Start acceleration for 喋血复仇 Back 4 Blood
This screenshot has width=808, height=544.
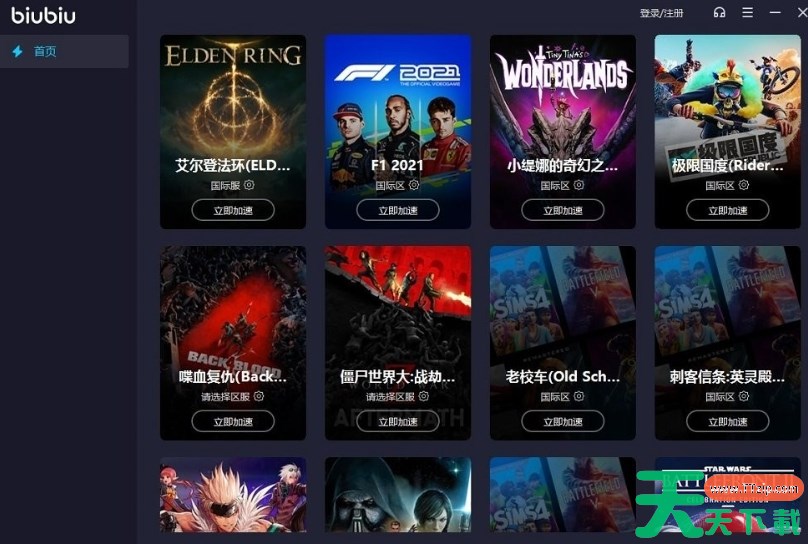(233, 421)
